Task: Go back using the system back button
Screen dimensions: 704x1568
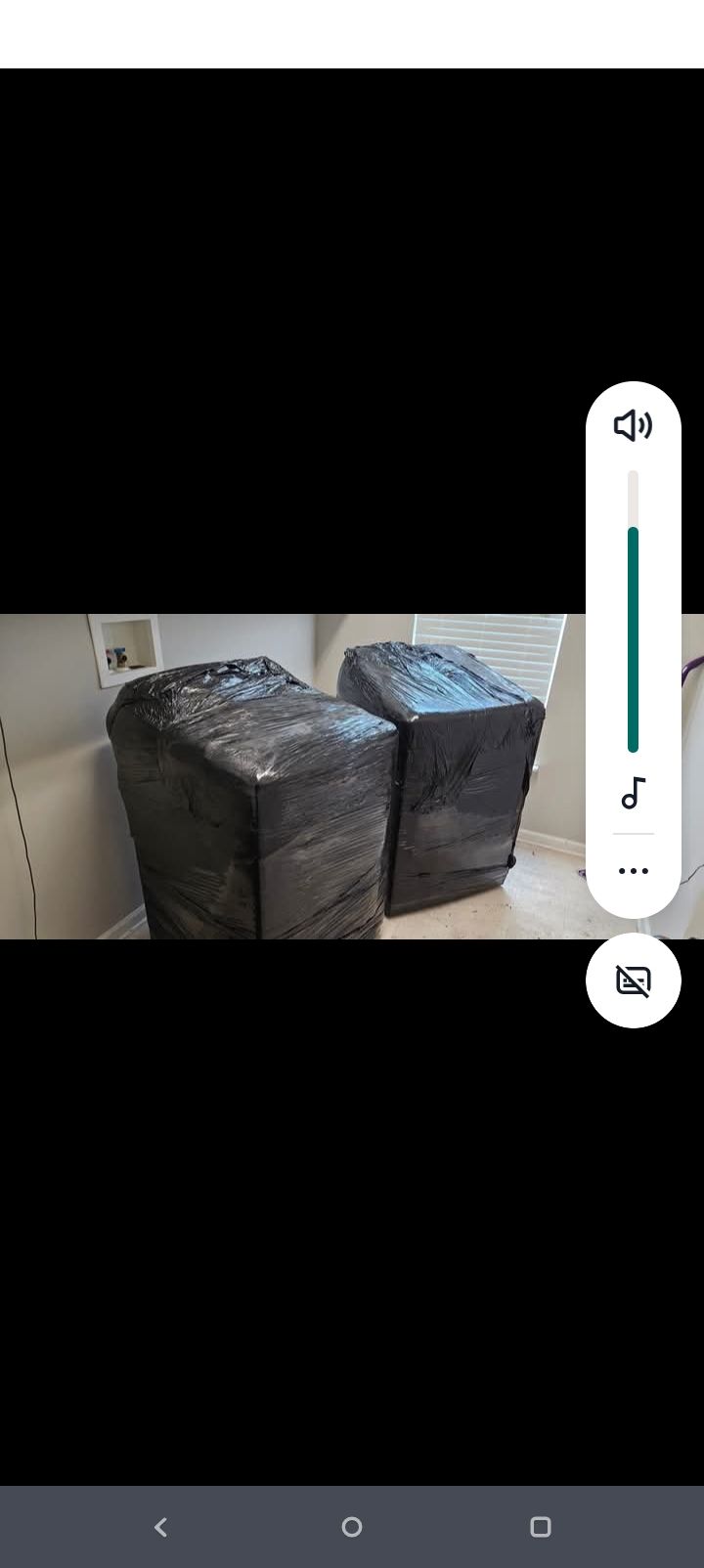Action: (161, 1527)
